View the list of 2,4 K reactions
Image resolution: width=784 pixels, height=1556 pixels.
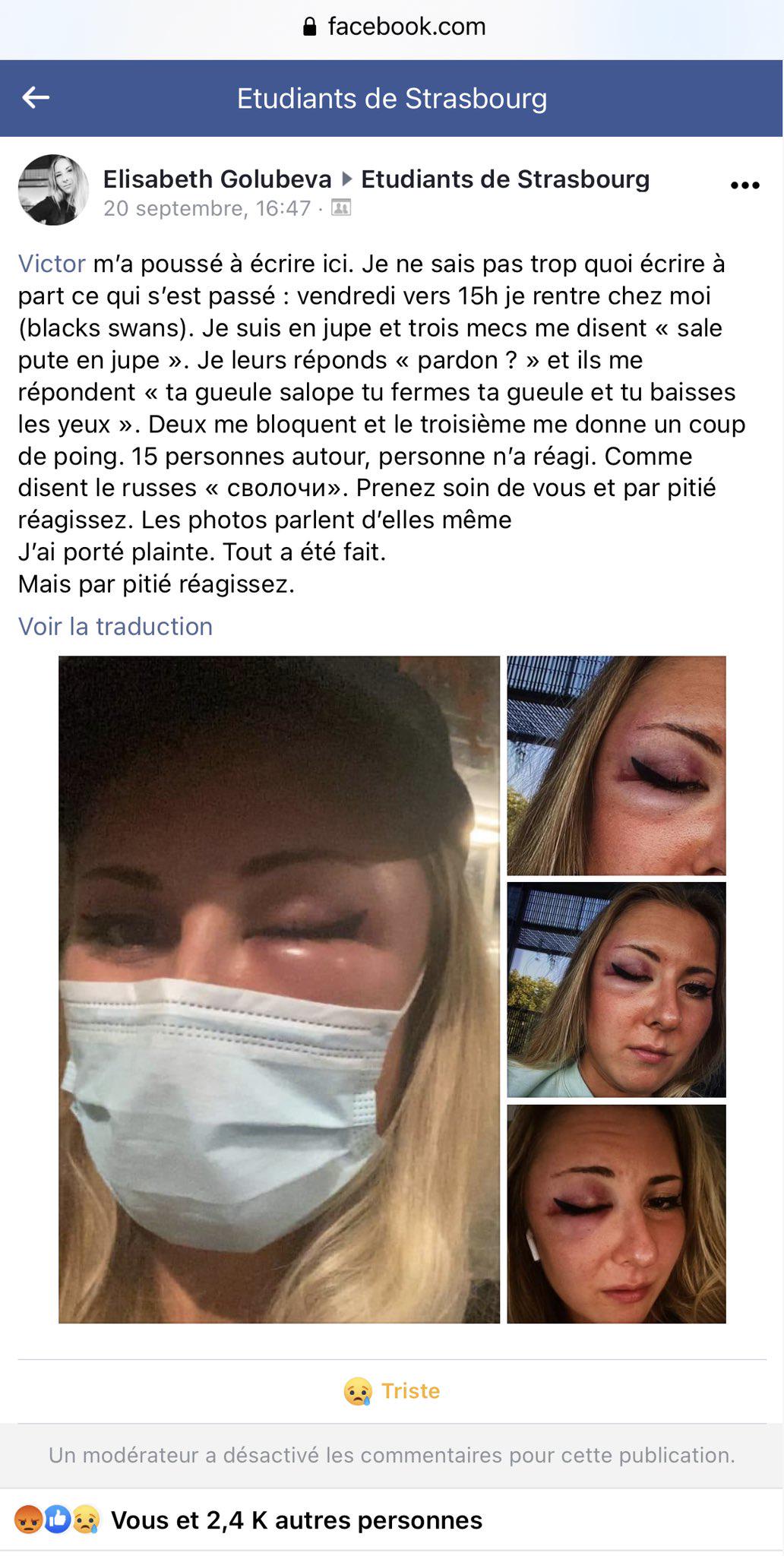(296, 1520)
